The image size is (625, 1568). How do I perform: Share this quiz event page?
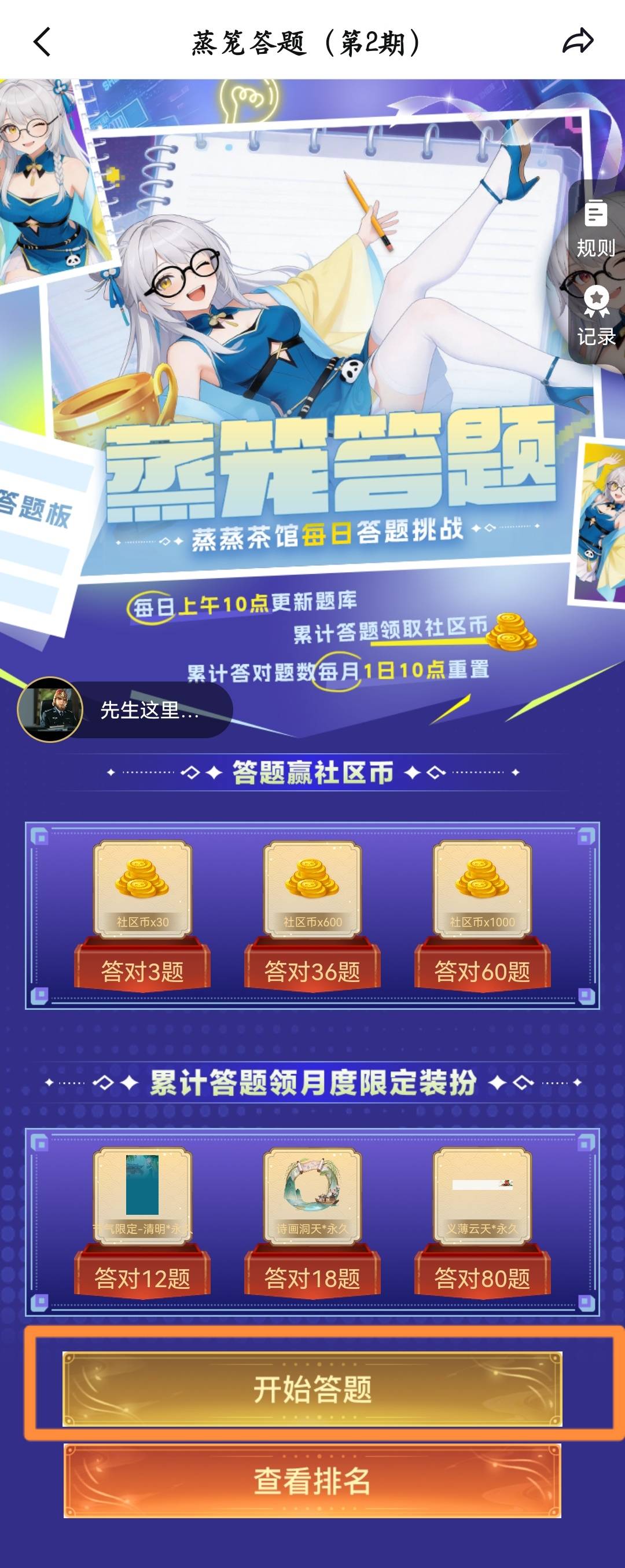click(577, 41)
